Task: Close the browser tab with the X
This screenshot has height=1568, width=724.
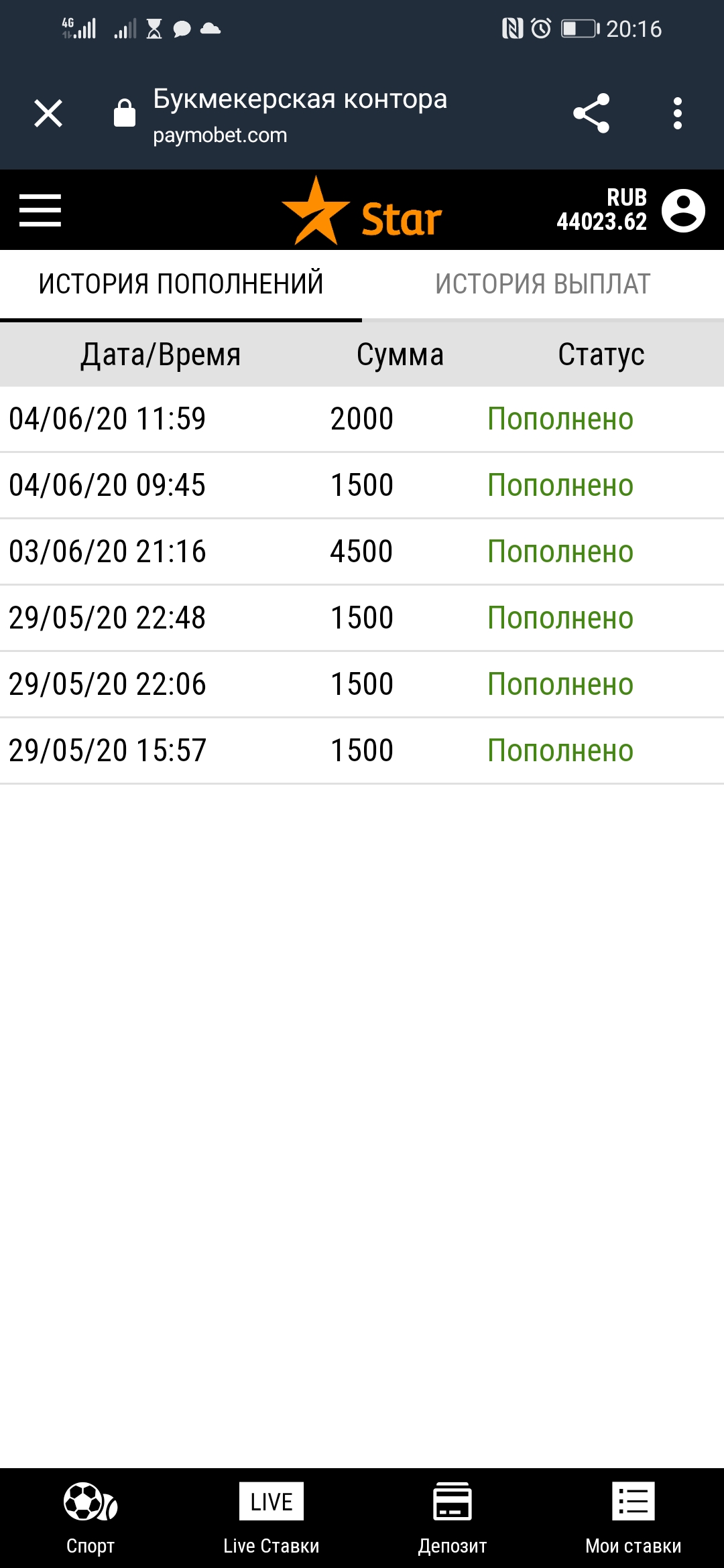Action: (x=48, y=113)
